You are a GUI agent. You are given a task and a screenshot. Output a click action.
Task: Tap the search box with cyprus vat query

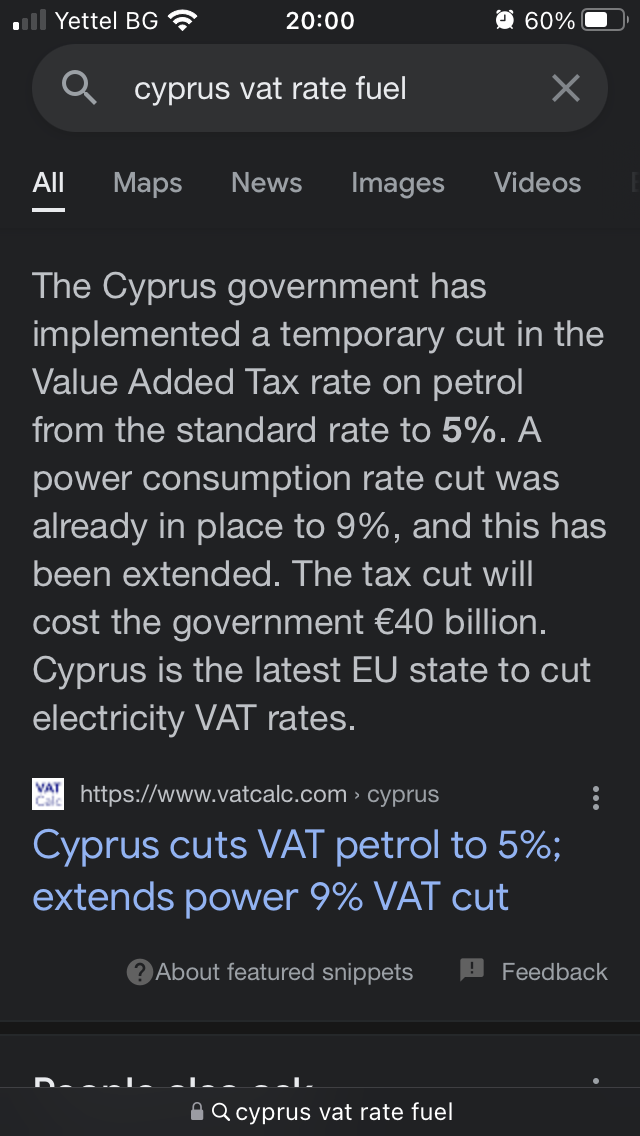tap(300, 89)
